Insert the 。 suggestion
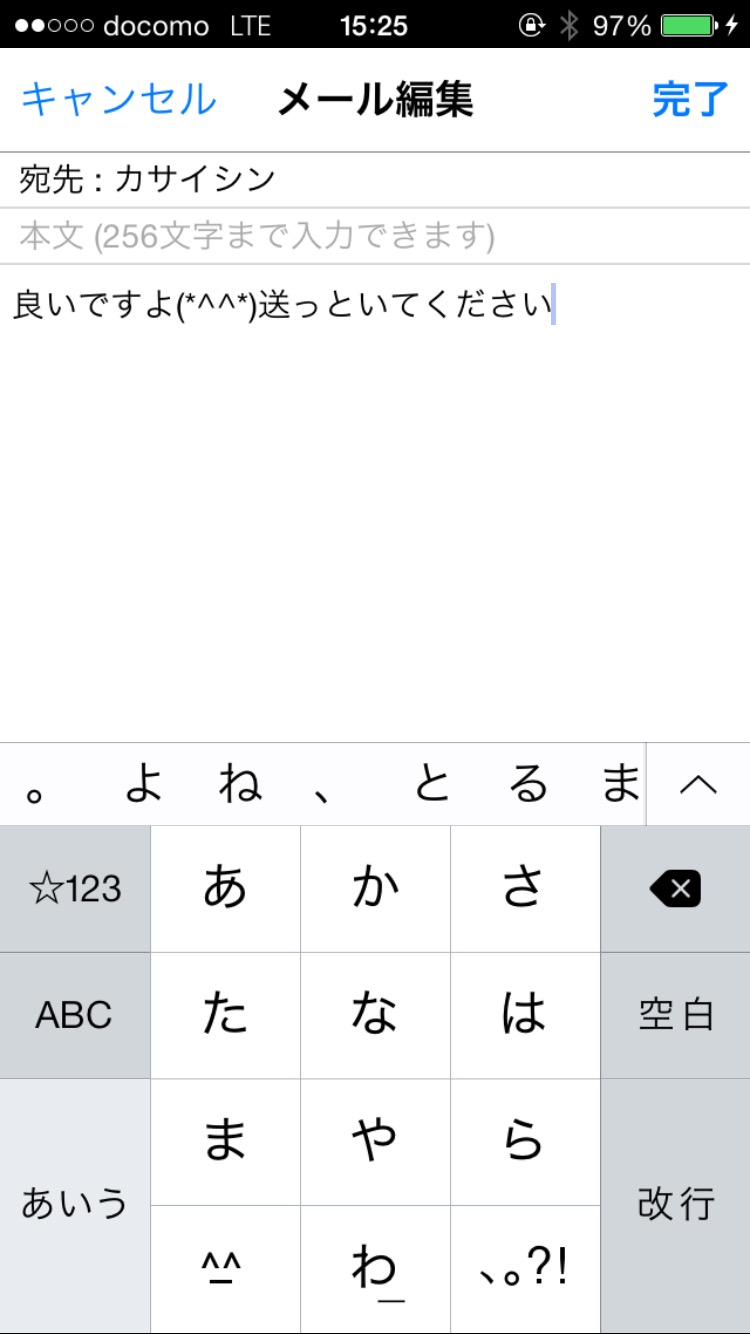The width and height of the screenshot is (750, 1334). (36, 790)
